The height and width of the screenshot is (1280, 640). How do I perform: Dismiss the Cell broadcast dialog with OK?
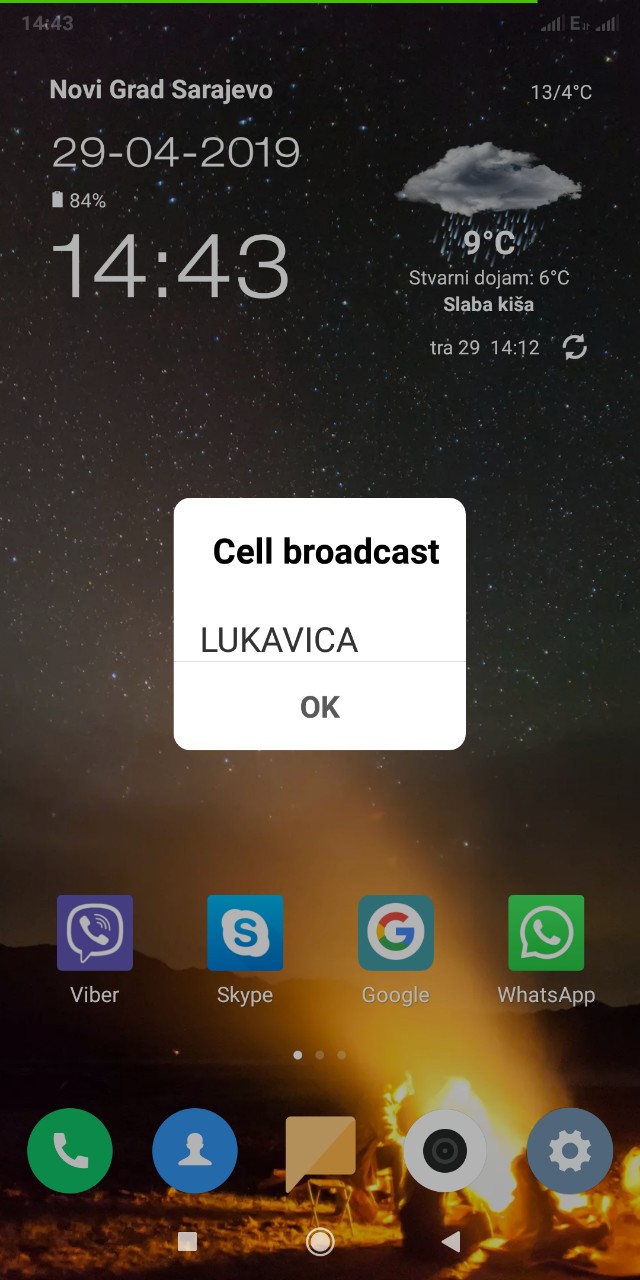point(320,707)
